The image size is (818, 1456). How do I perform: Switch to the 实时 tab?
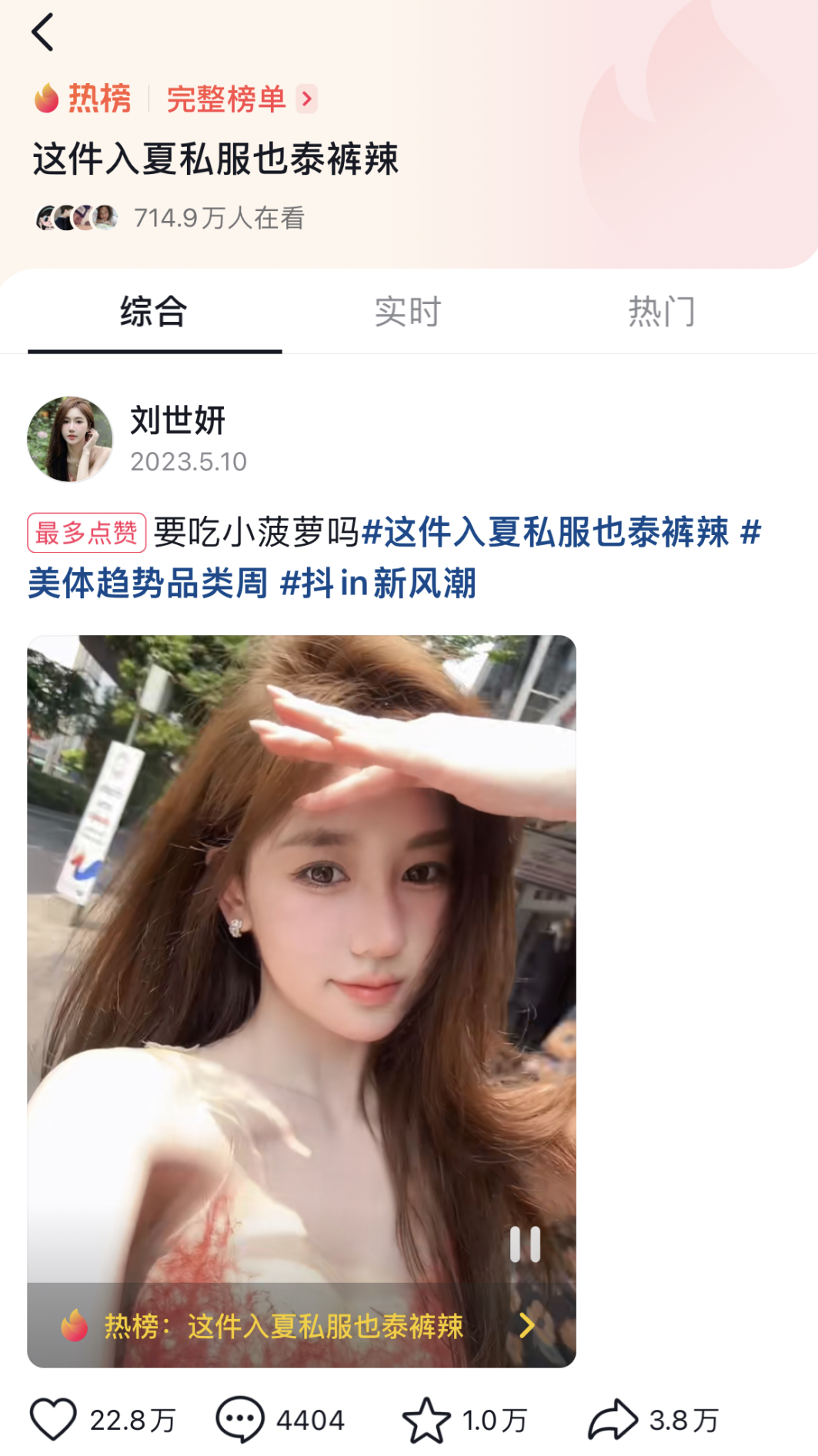pyautogui.click(x=408, y=312)
